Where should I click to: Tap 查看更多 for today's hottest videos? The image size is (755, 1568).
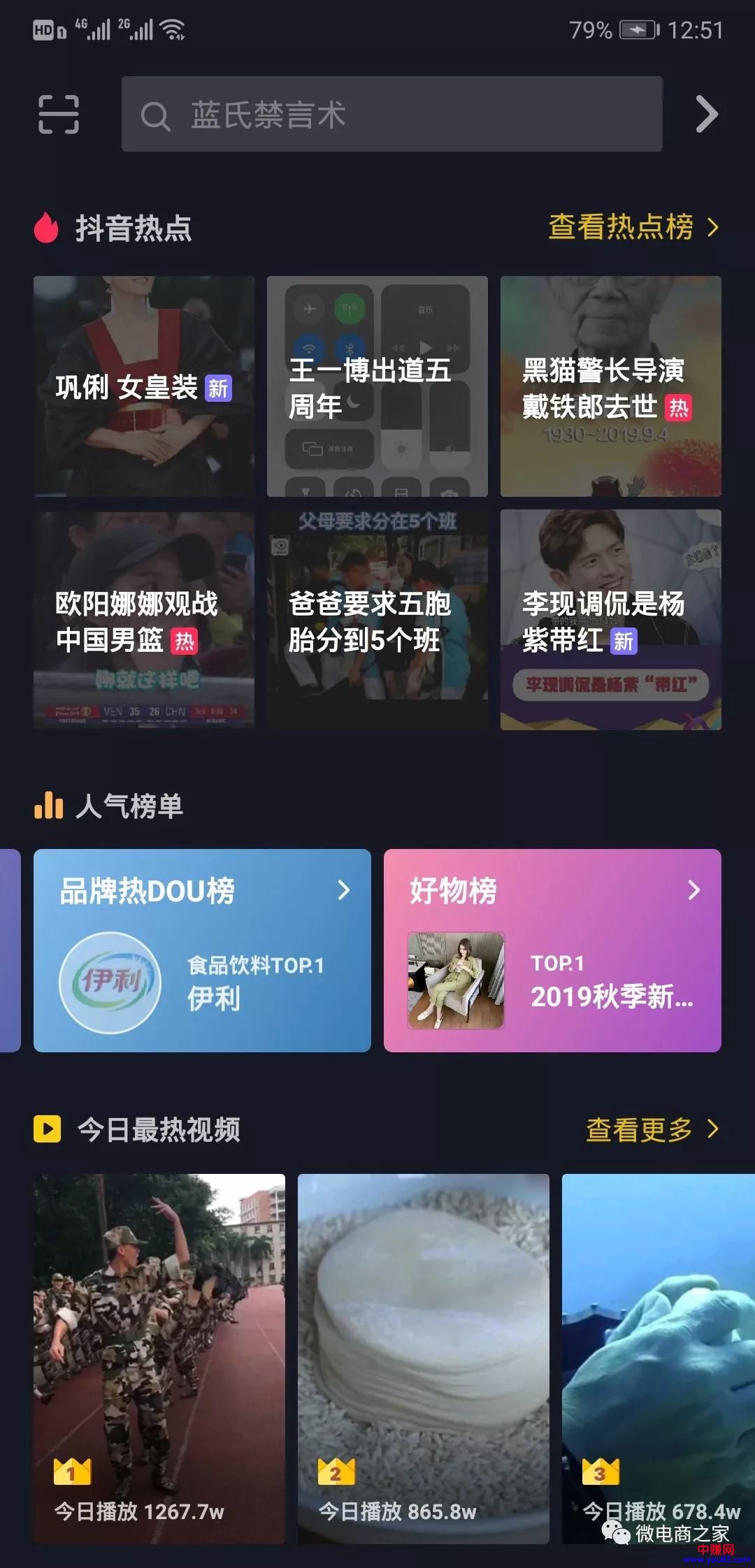click(652, 1129)
